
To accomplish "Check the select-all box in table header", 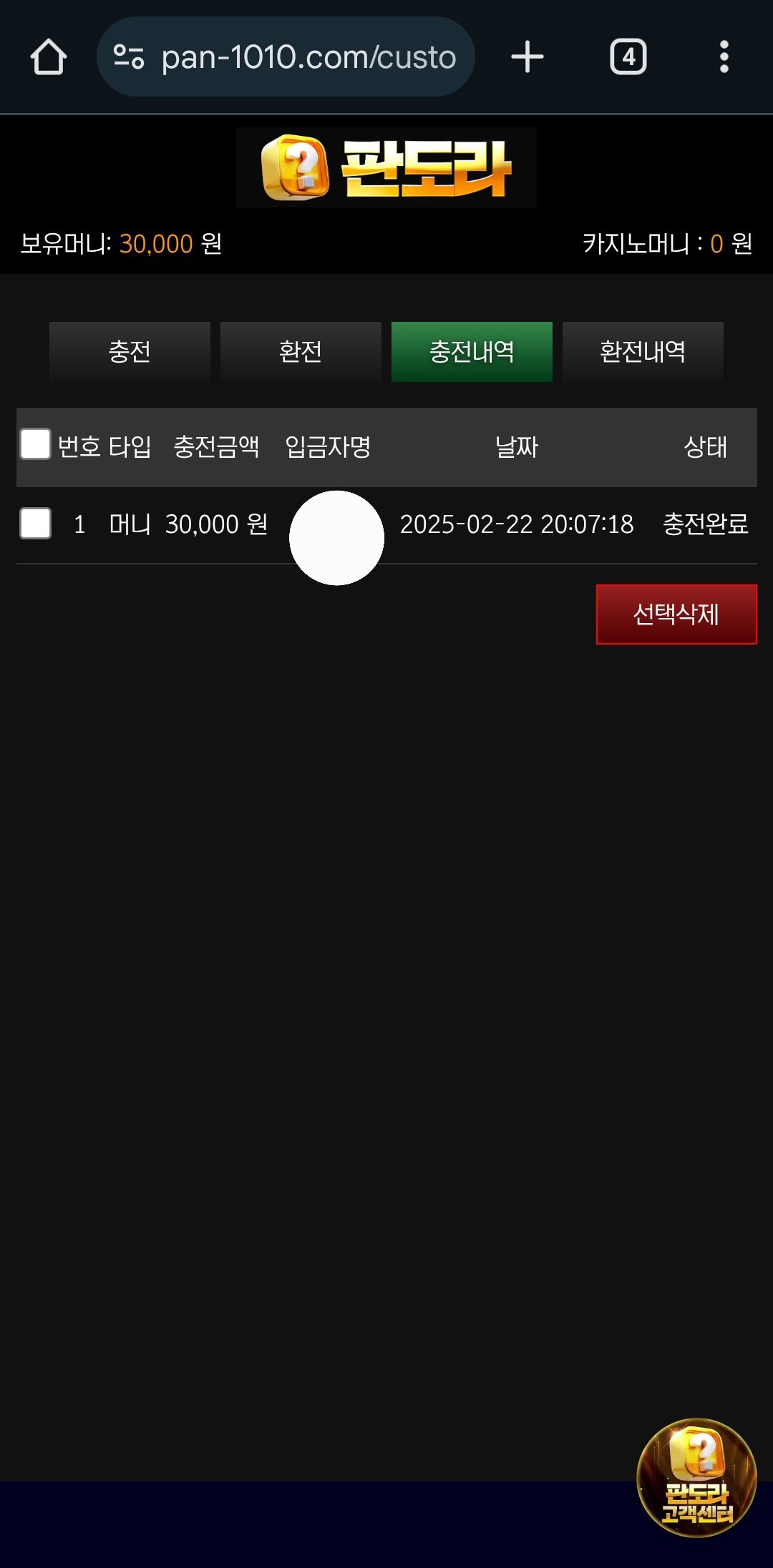I will click(35, 444).
